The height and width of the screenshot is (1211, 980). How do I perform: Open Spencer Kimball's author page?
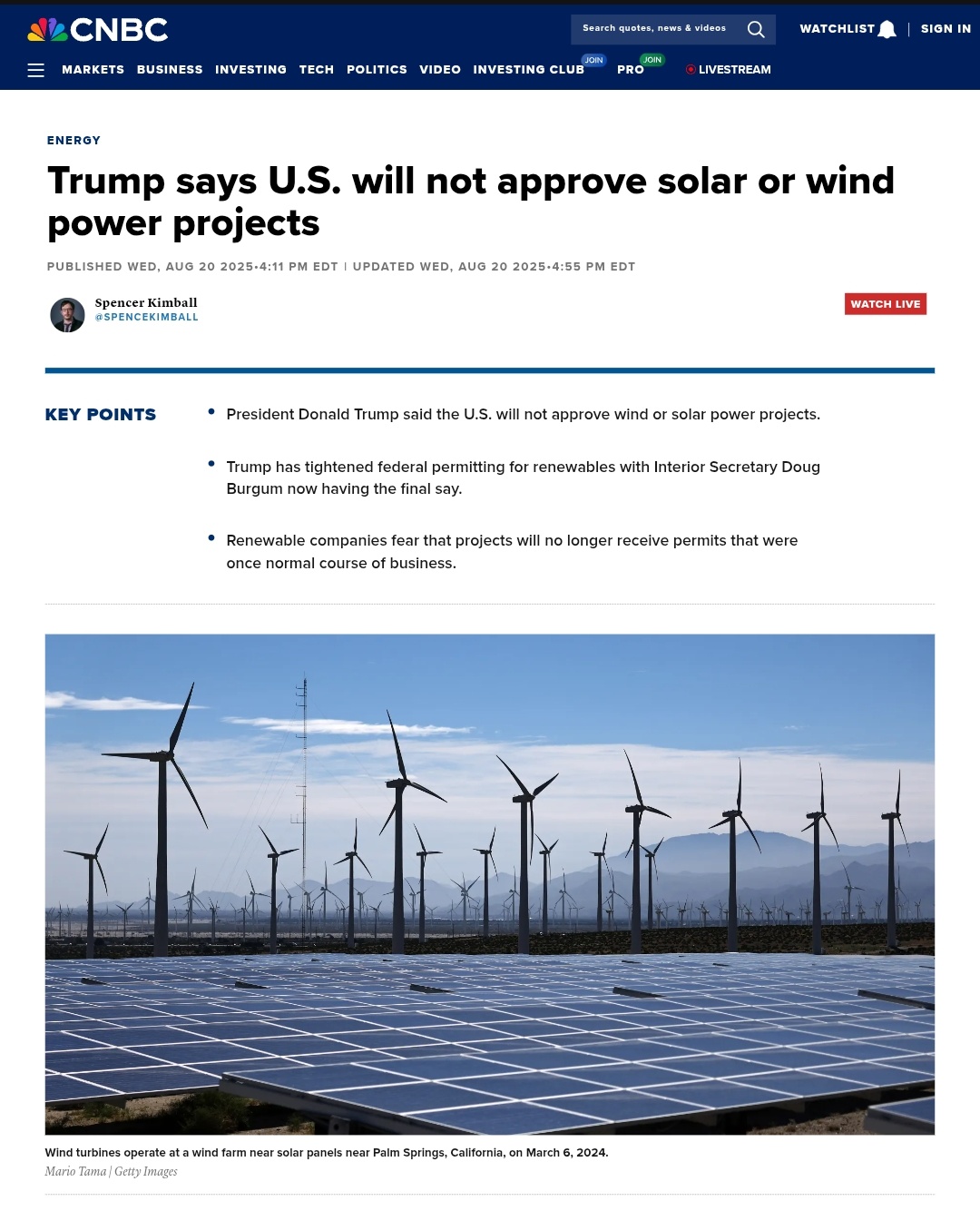click(x=146, y=302)
